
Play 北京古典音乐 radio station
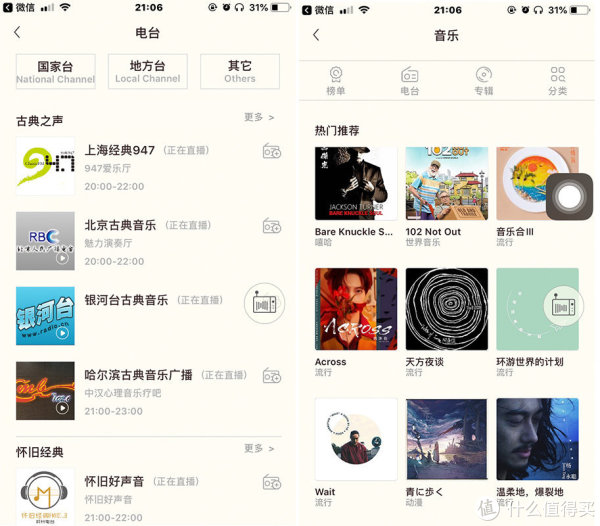click(x=272, y=226)
